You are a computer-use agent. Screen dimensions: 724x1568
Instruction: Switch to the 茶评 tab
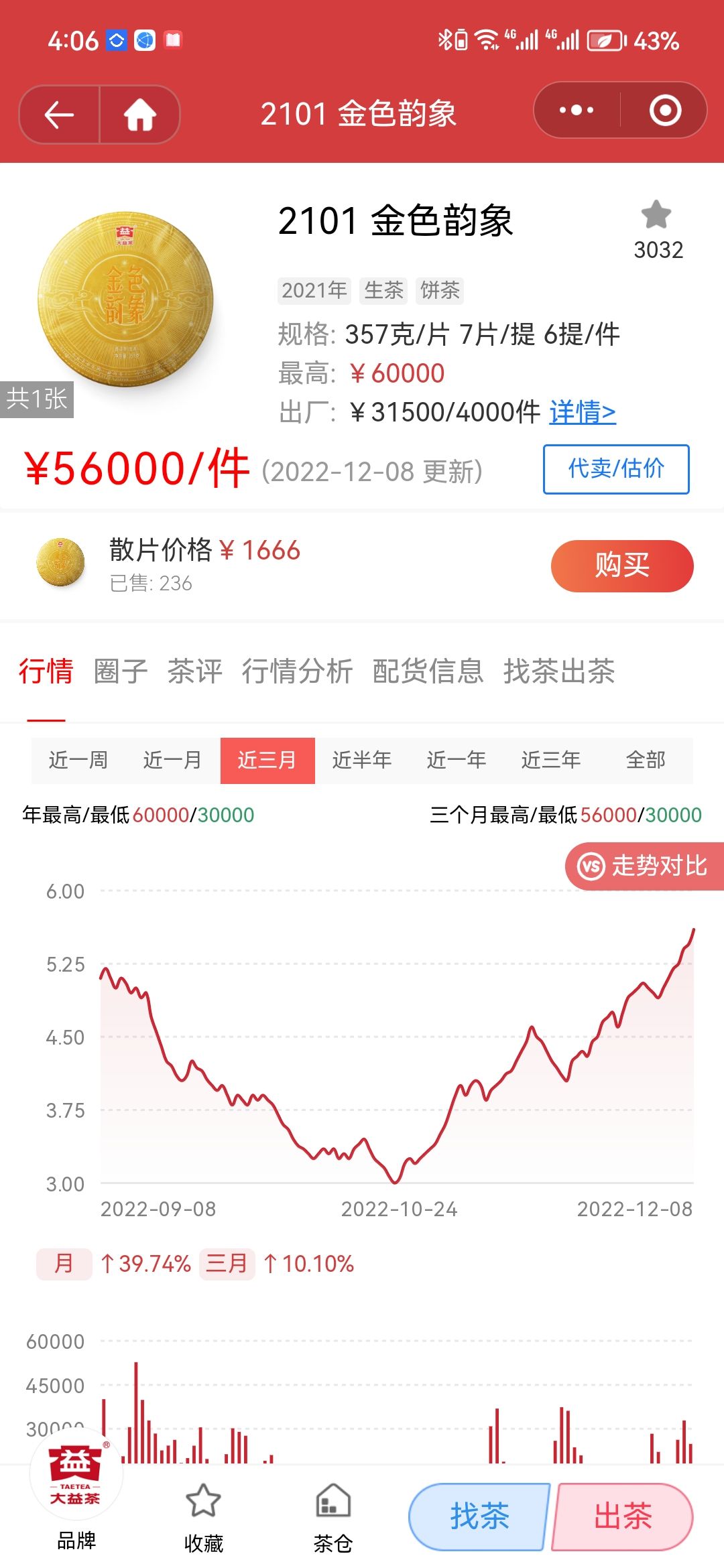[x=194, y=671]
